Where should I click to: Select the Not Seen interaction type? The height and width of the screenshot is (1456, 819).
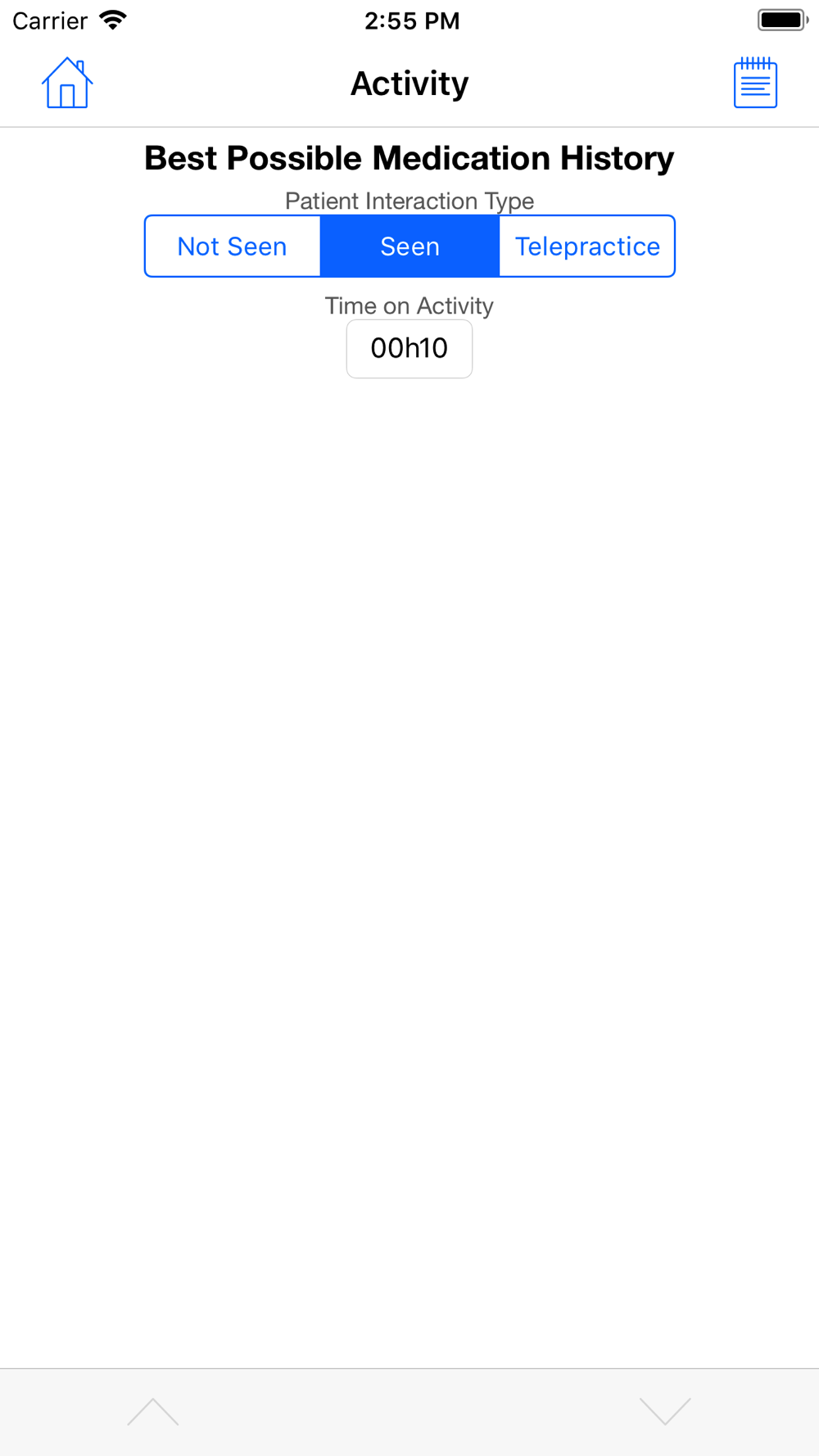[233, 246]
